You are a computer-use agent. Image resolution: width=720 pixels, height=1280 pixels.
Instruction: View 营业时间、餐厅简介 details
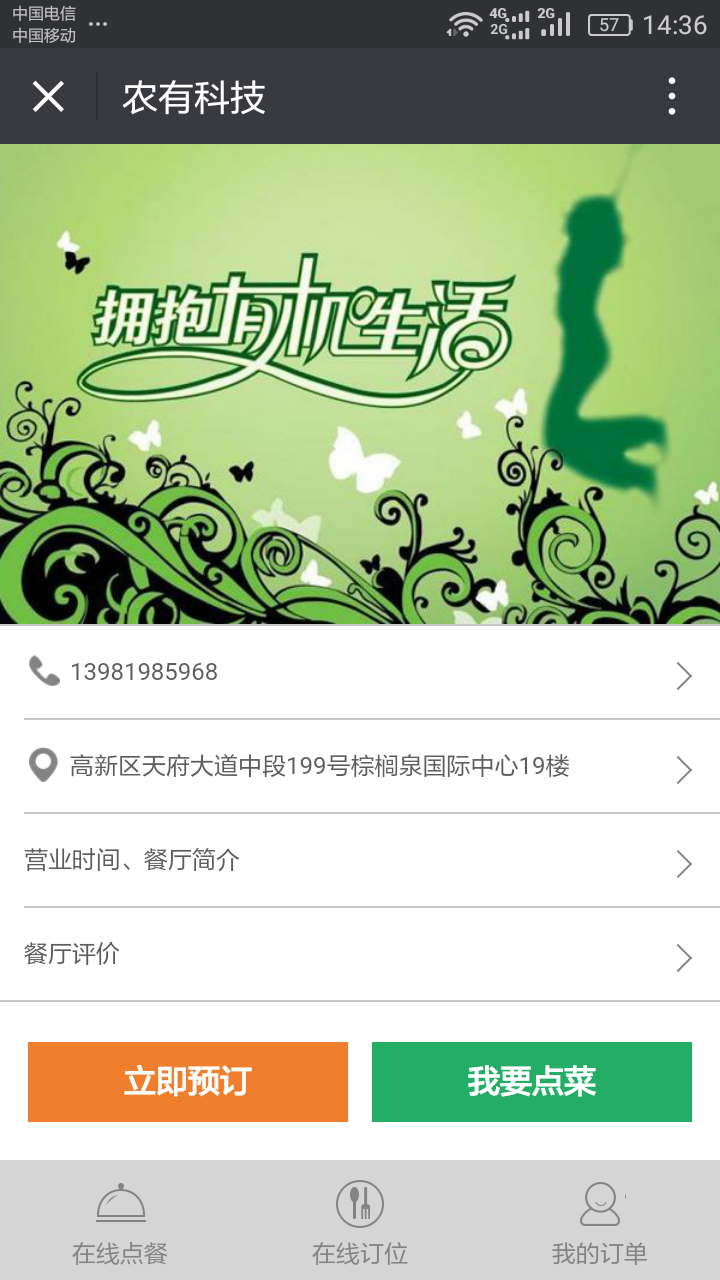[x=360, y=861]
